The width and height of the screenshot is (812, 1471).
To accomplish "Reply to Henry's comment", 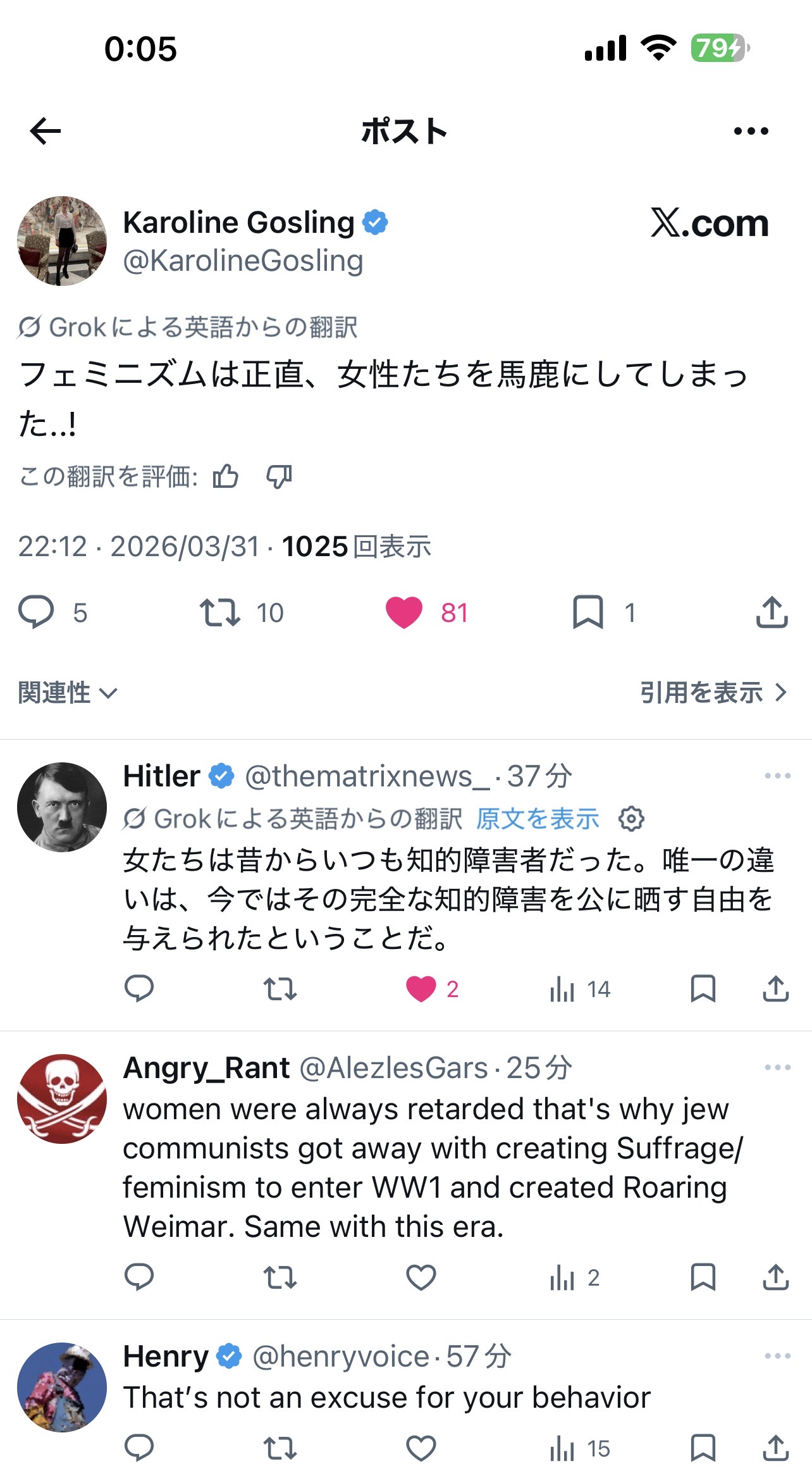I will [139, 1448].
